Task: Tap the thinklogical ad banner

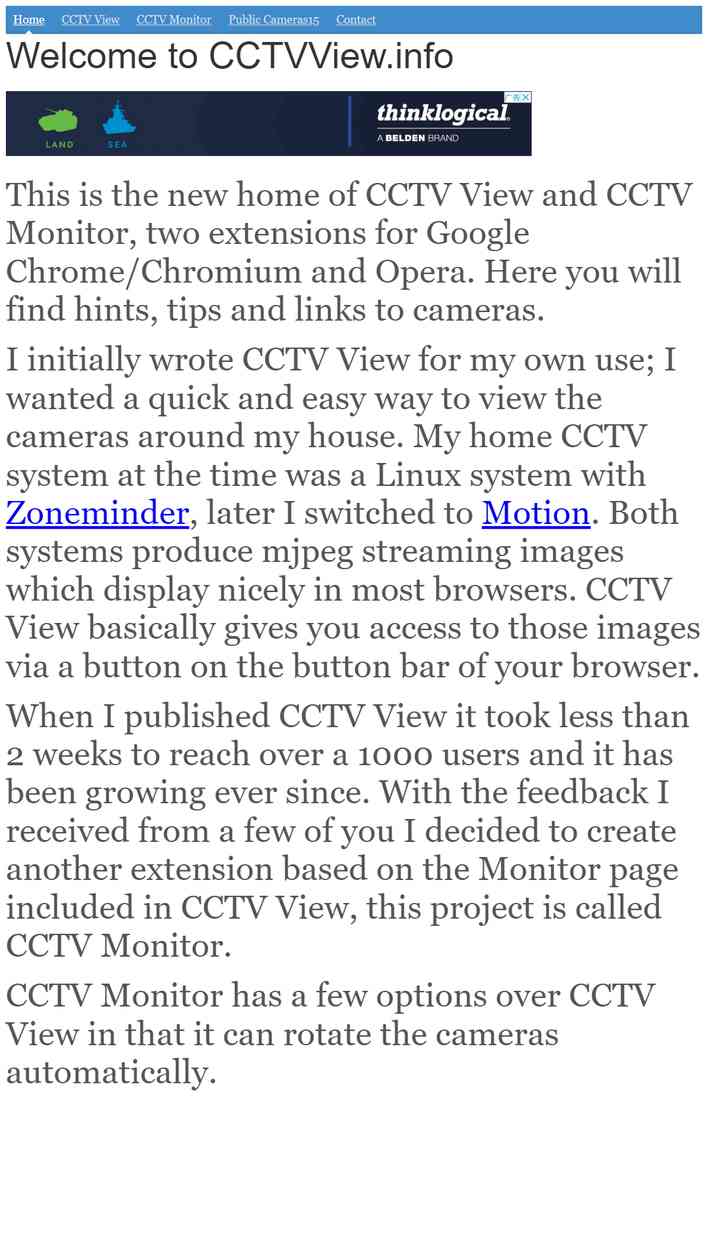Action: 268,124
